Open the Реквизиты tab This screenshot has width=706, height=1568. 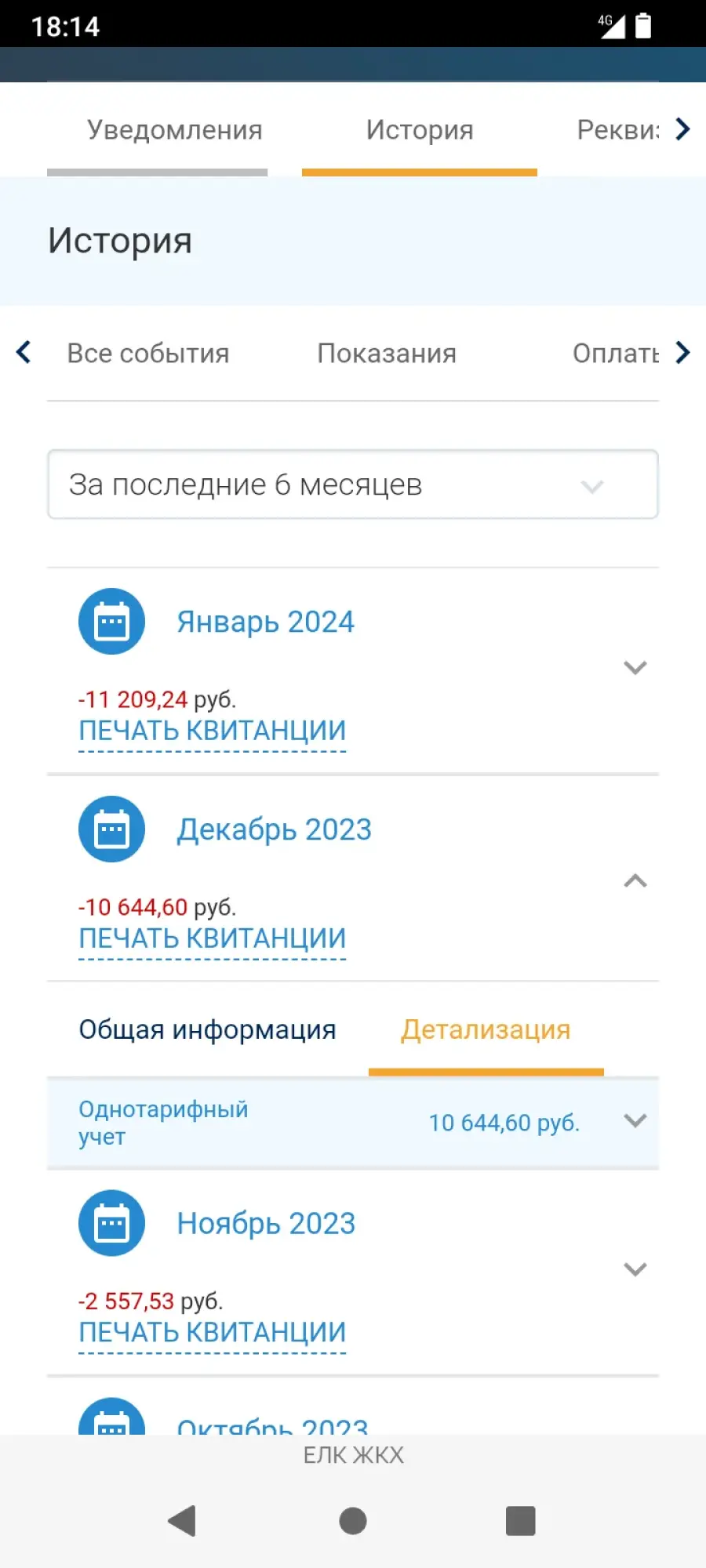[x=618, y=130]
